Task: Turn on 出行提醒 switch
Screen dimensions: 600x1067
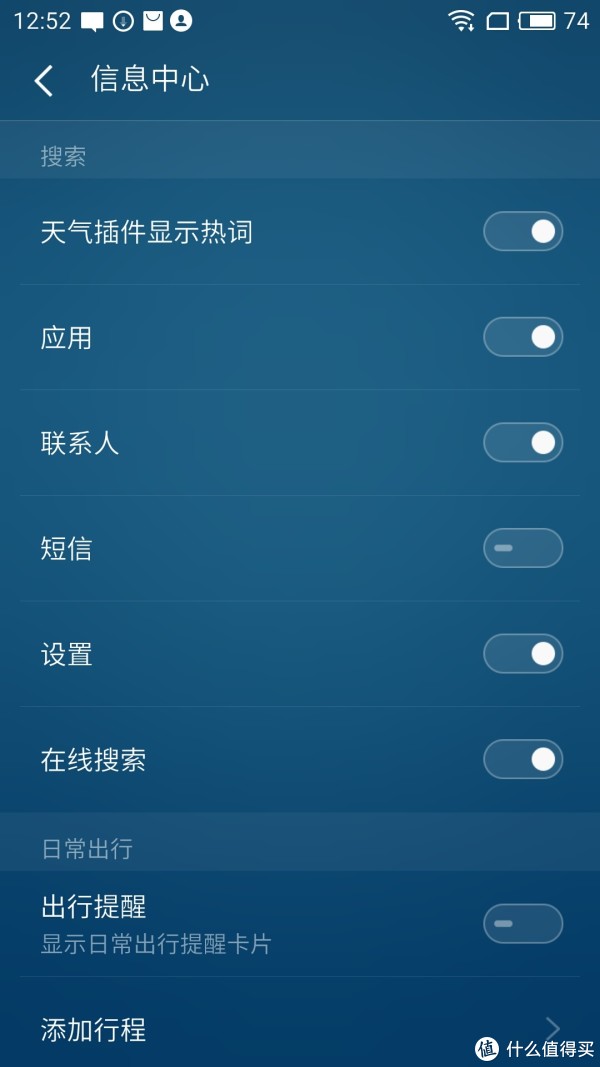Action: pos(523,923)
